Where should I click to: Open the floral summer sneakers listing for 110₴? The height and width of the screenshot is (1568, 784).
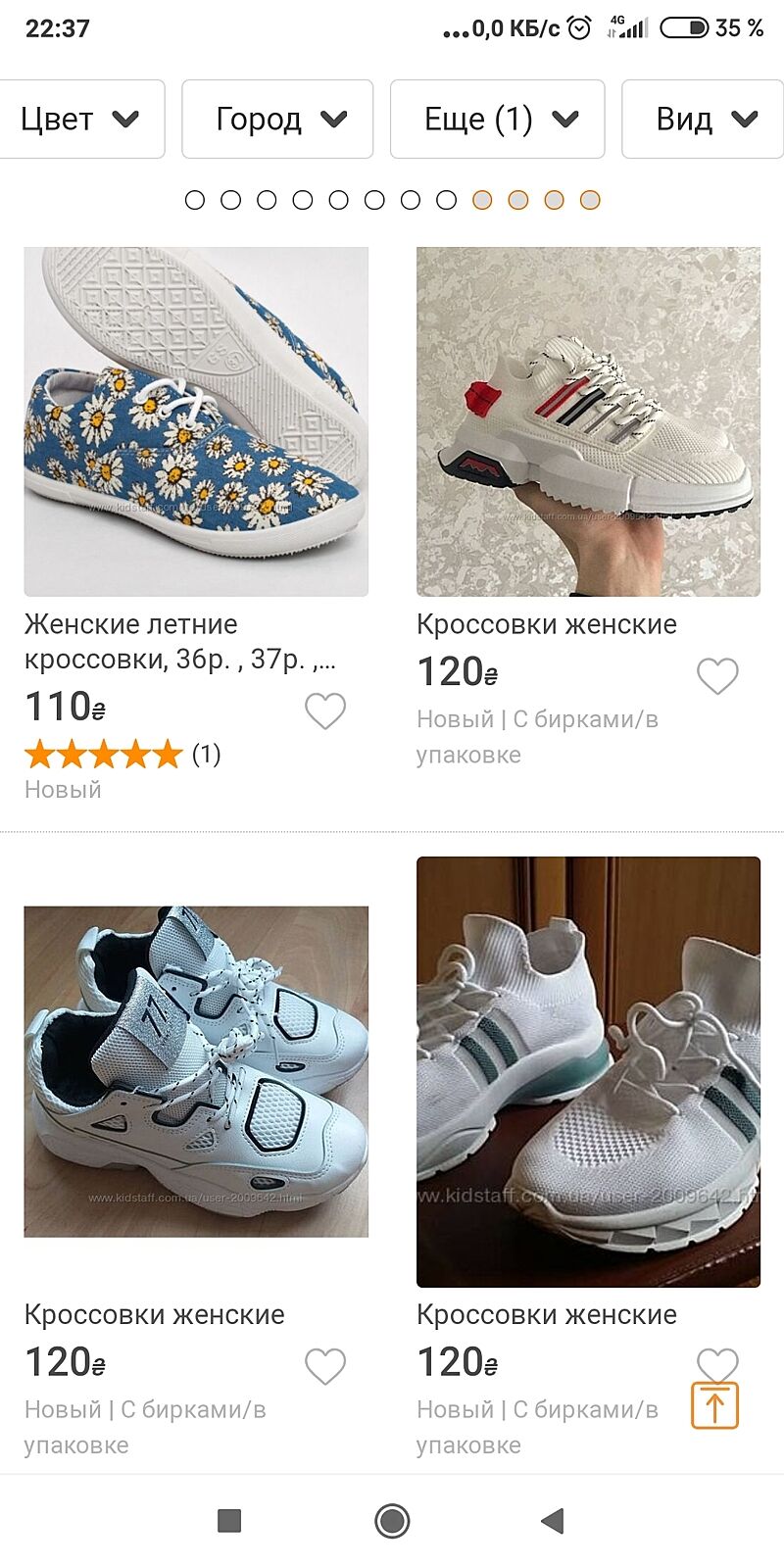click(196, 421)
